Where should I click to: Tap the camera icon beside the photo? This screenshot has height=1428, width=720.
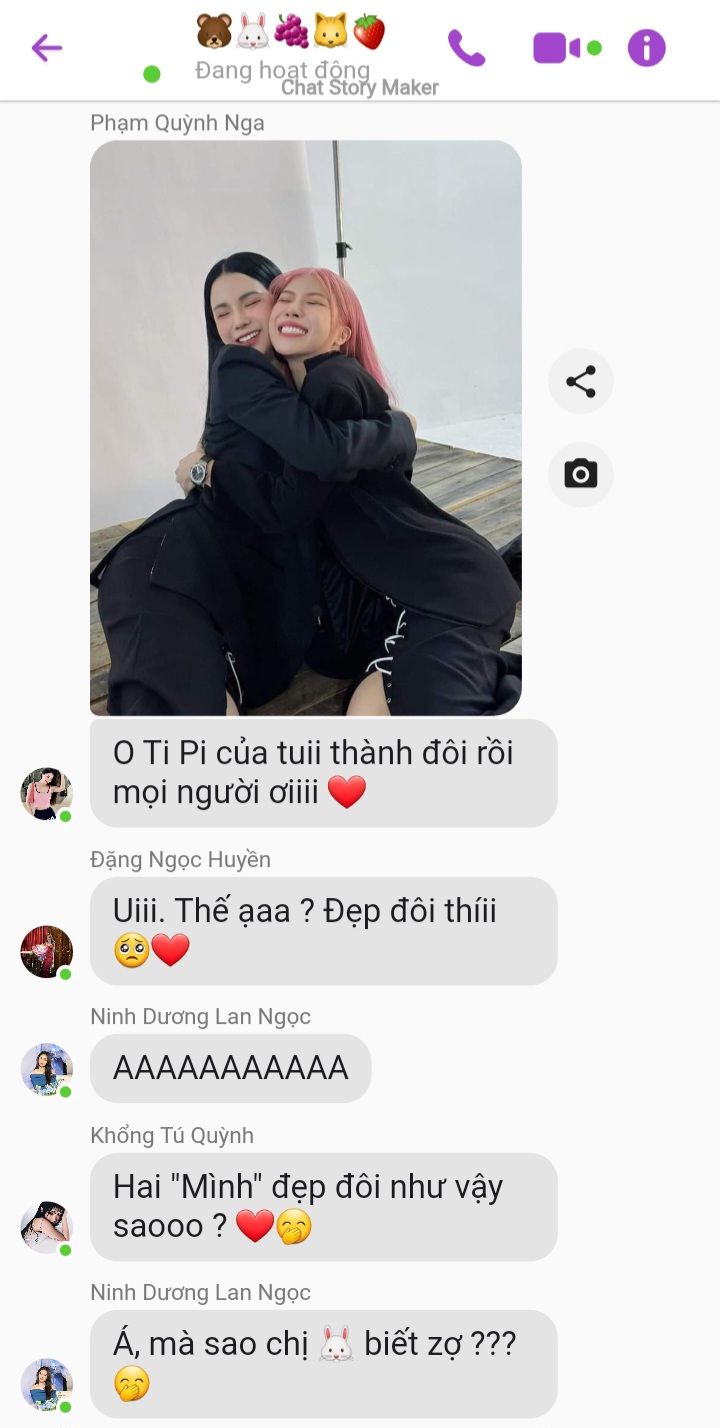click(x=580, y=474)
